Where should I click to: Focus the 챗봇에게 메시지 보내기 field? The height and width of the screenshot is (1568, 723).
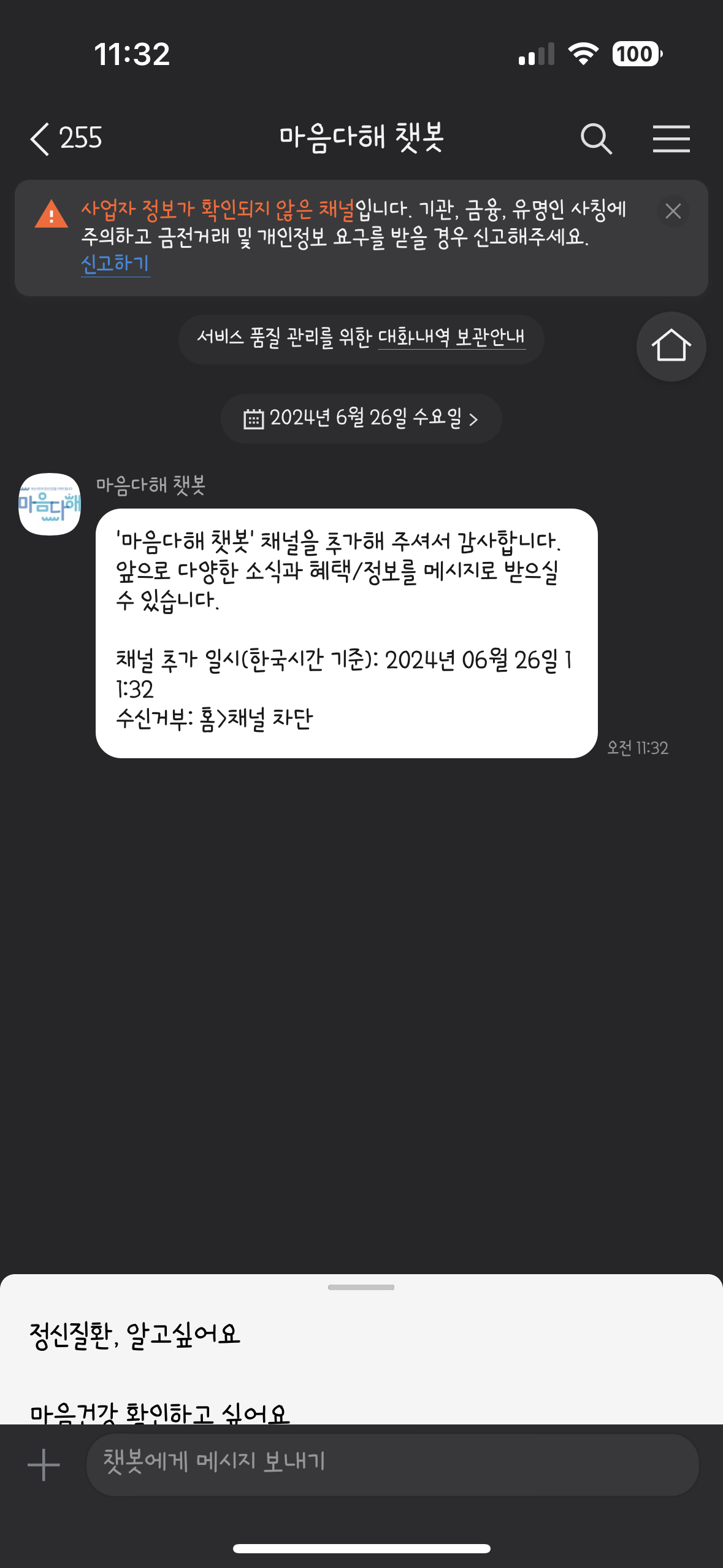(x=392, y=1464)
